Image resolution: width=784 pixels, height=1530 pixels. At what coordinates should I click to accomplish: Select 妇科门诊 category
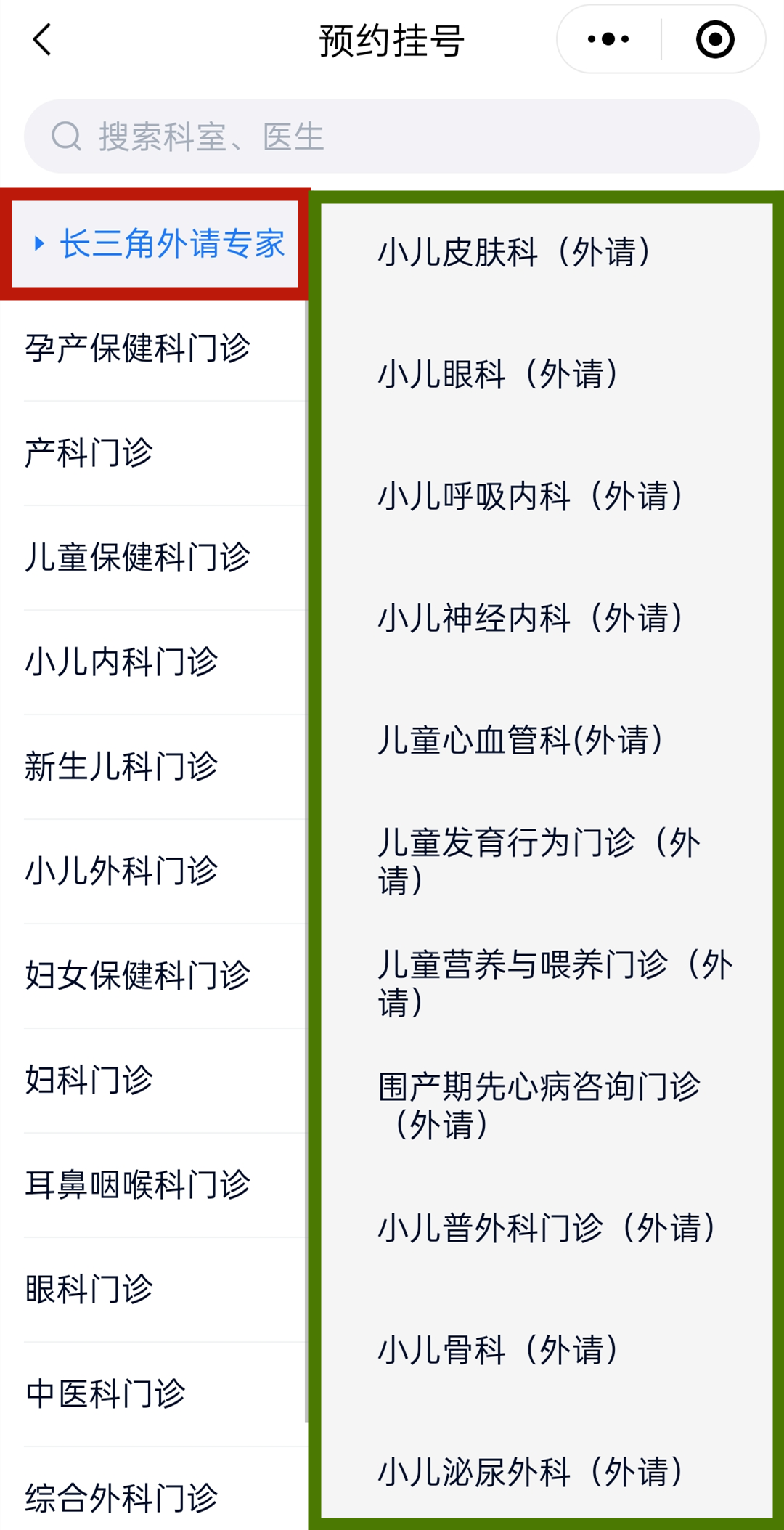click(x=89, y=1080)
